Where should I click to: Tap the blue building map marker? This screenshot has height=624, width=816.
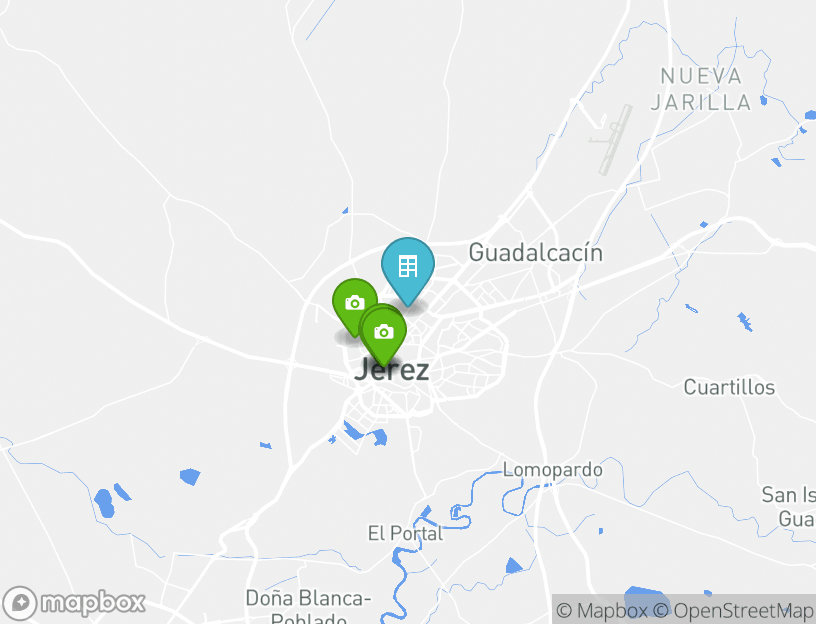(408, 266)
